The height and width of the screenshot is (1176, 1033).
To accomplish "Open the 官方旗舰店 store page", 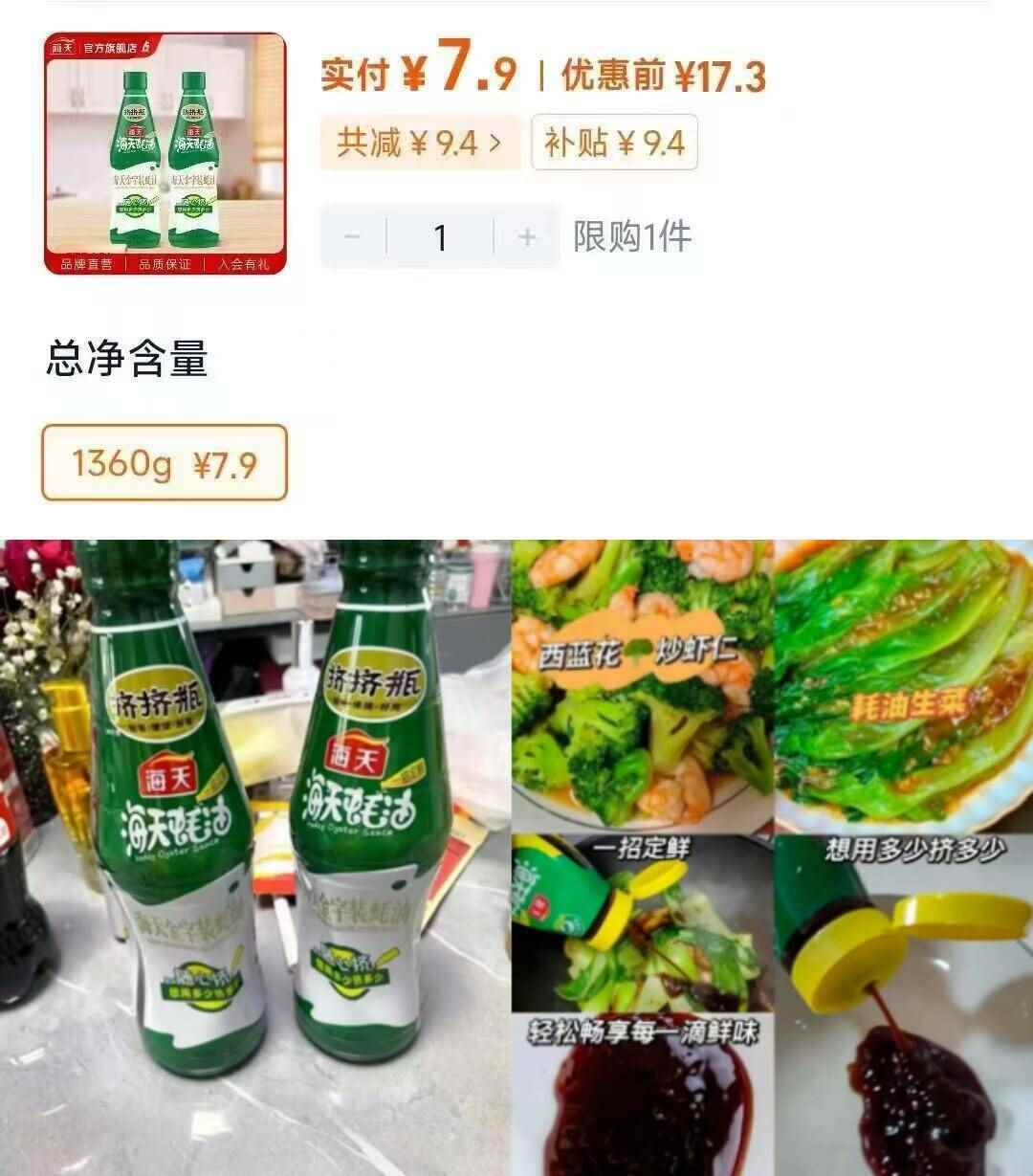I will tap(111, 47).
